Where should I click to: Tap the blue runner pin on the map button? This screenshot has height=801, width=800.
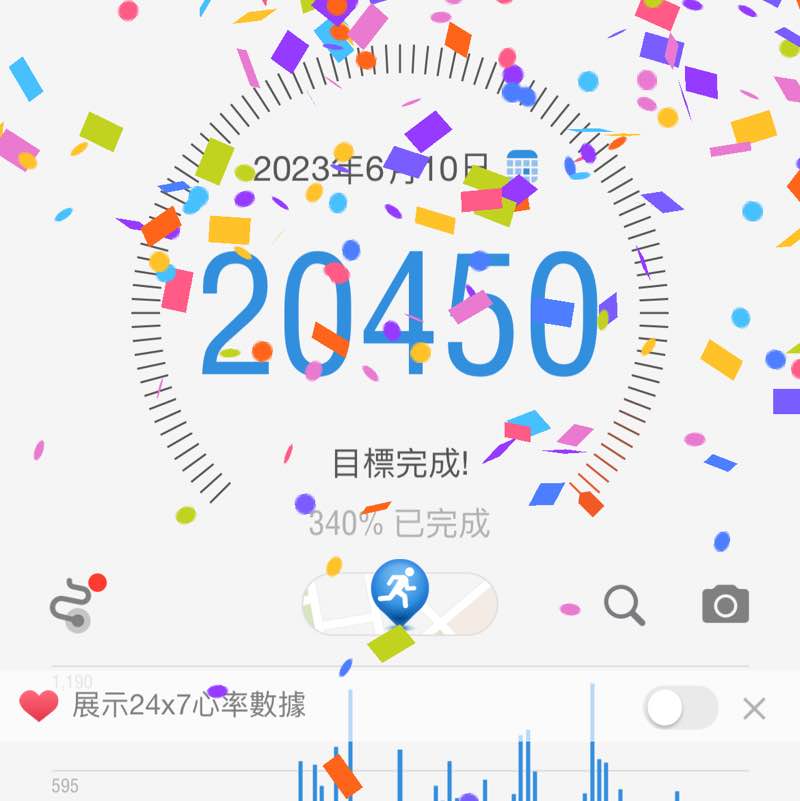tap(400, 590)
